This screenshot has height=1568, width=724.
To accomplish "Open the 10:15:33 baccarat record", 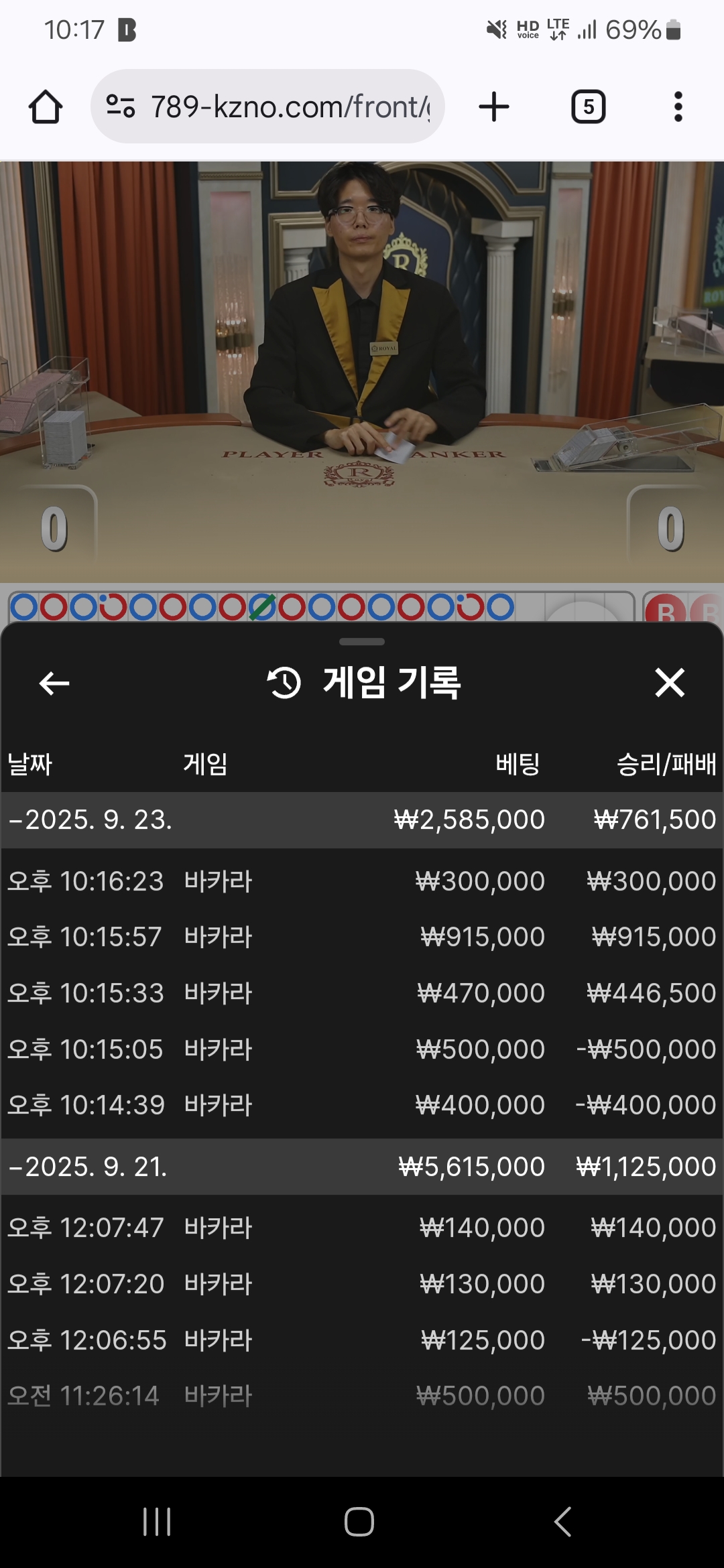I will pyautogui.click(x=362, y=993).
